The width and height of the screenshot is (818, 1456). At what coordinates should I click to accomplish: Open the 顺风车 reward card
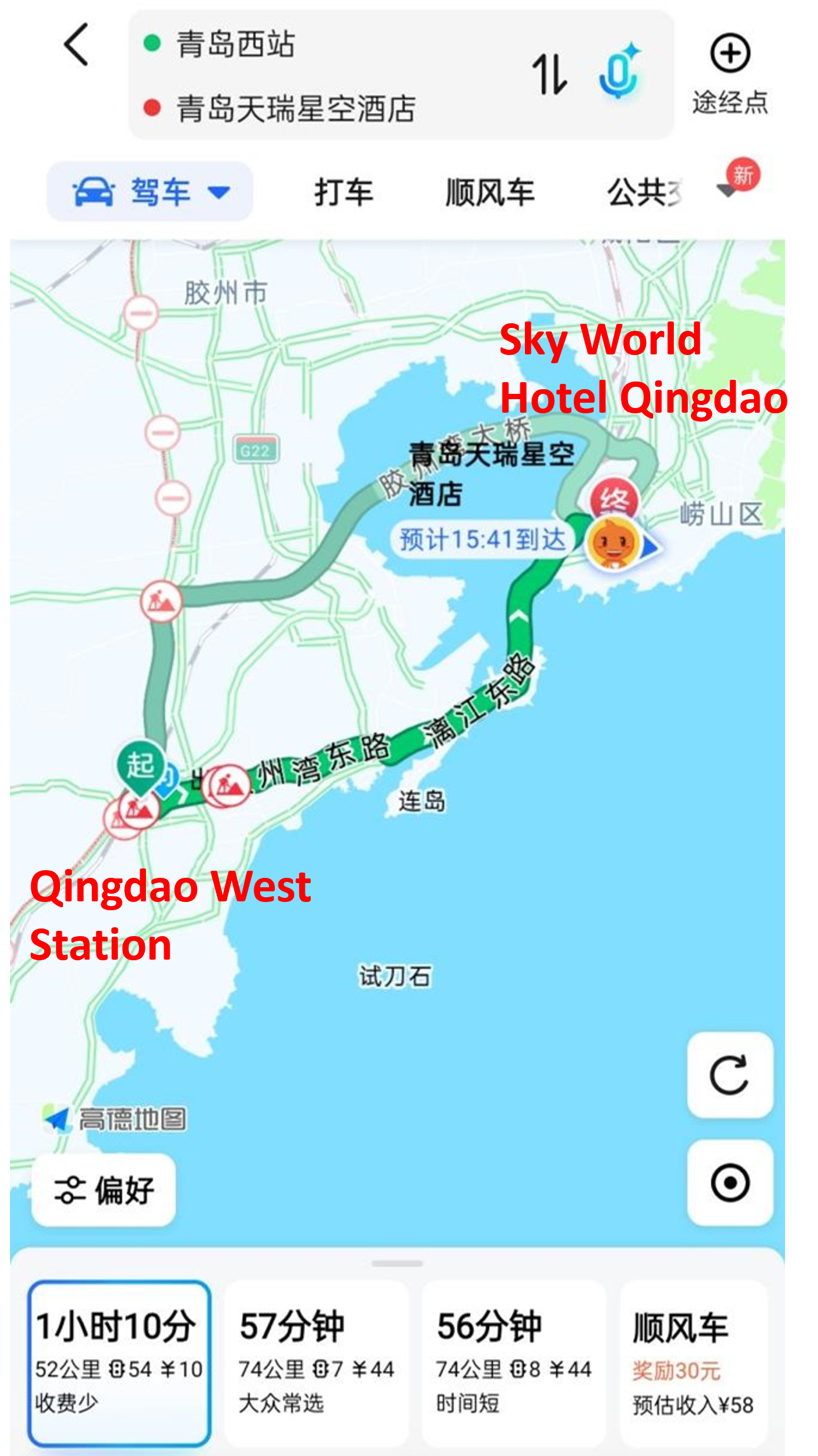tap(694, 1363)
